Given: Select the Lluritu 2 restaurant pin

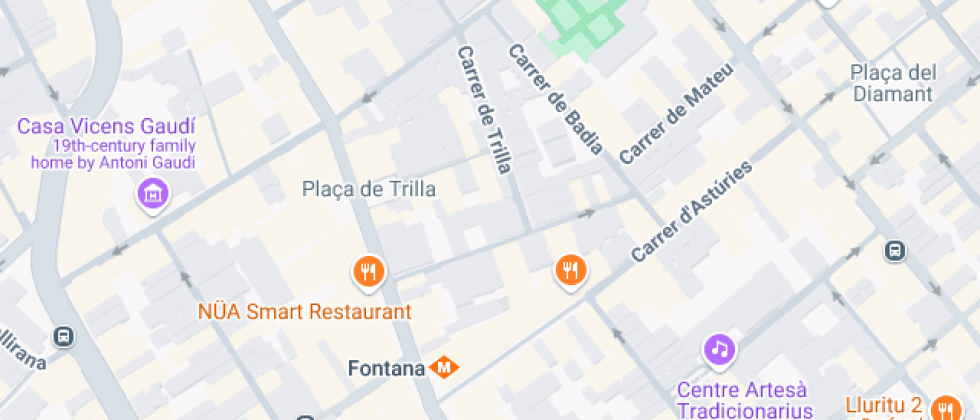Looking at the screenshot, I should pyautogui.click(x=944, y=407).
